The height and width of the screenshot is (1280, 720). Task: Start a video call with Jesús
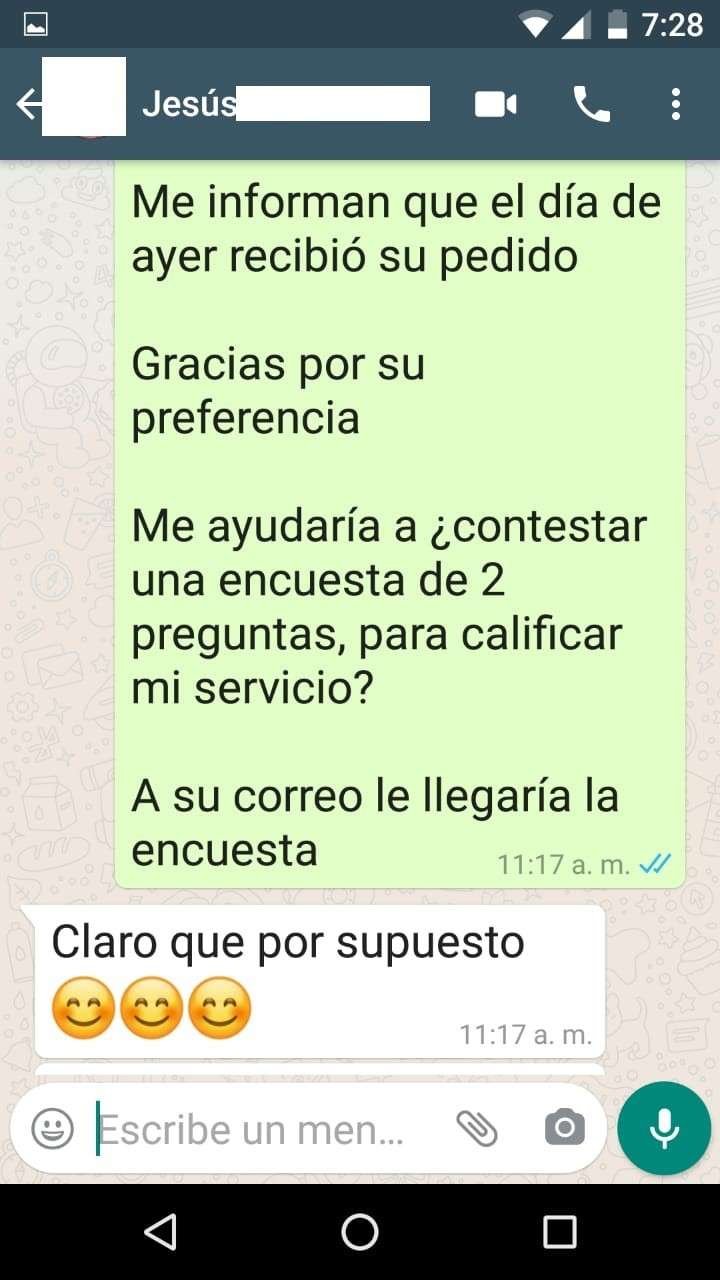point(496,104)
